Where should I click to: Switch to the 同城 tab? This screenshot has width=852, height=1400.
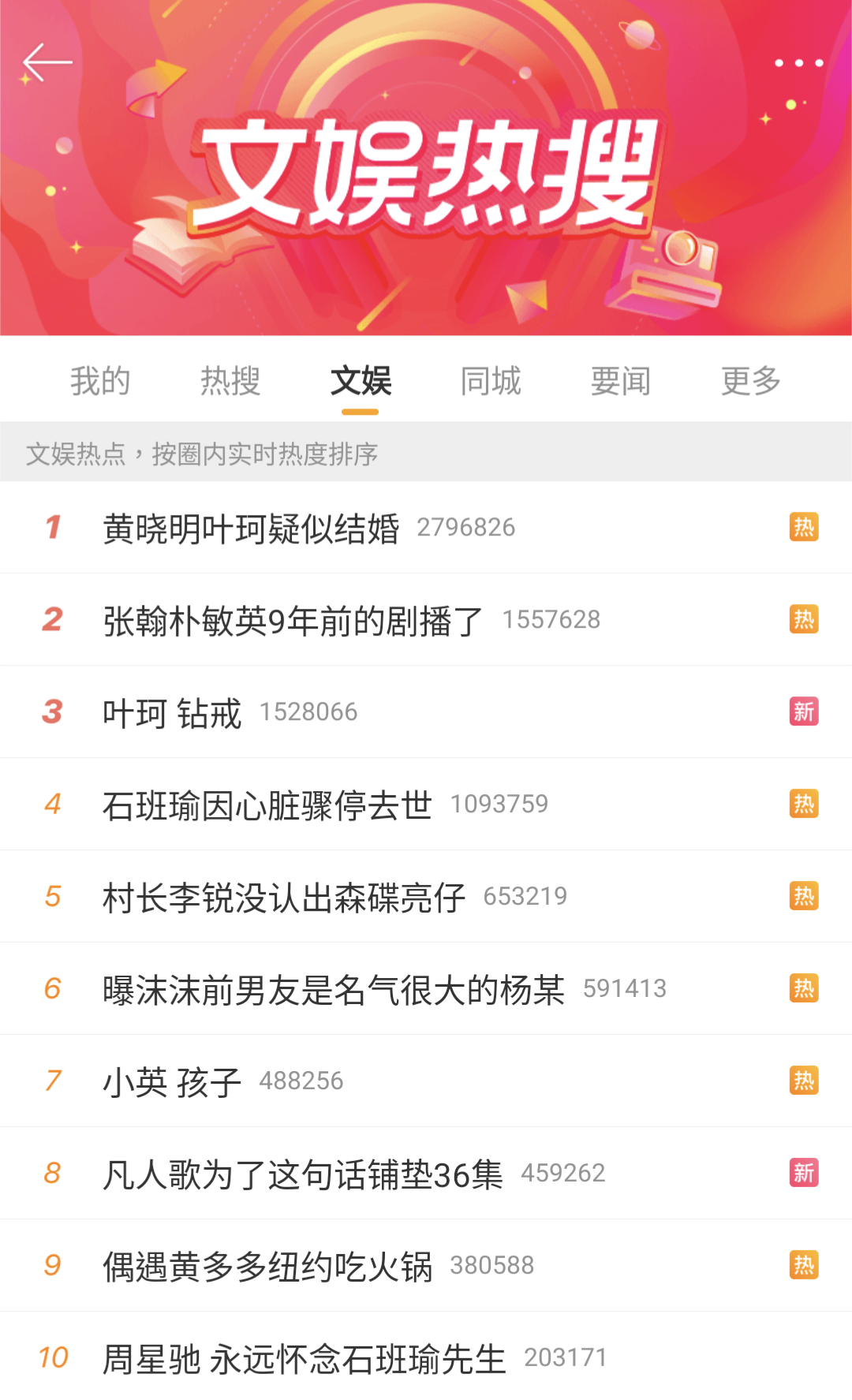point(491,381)
